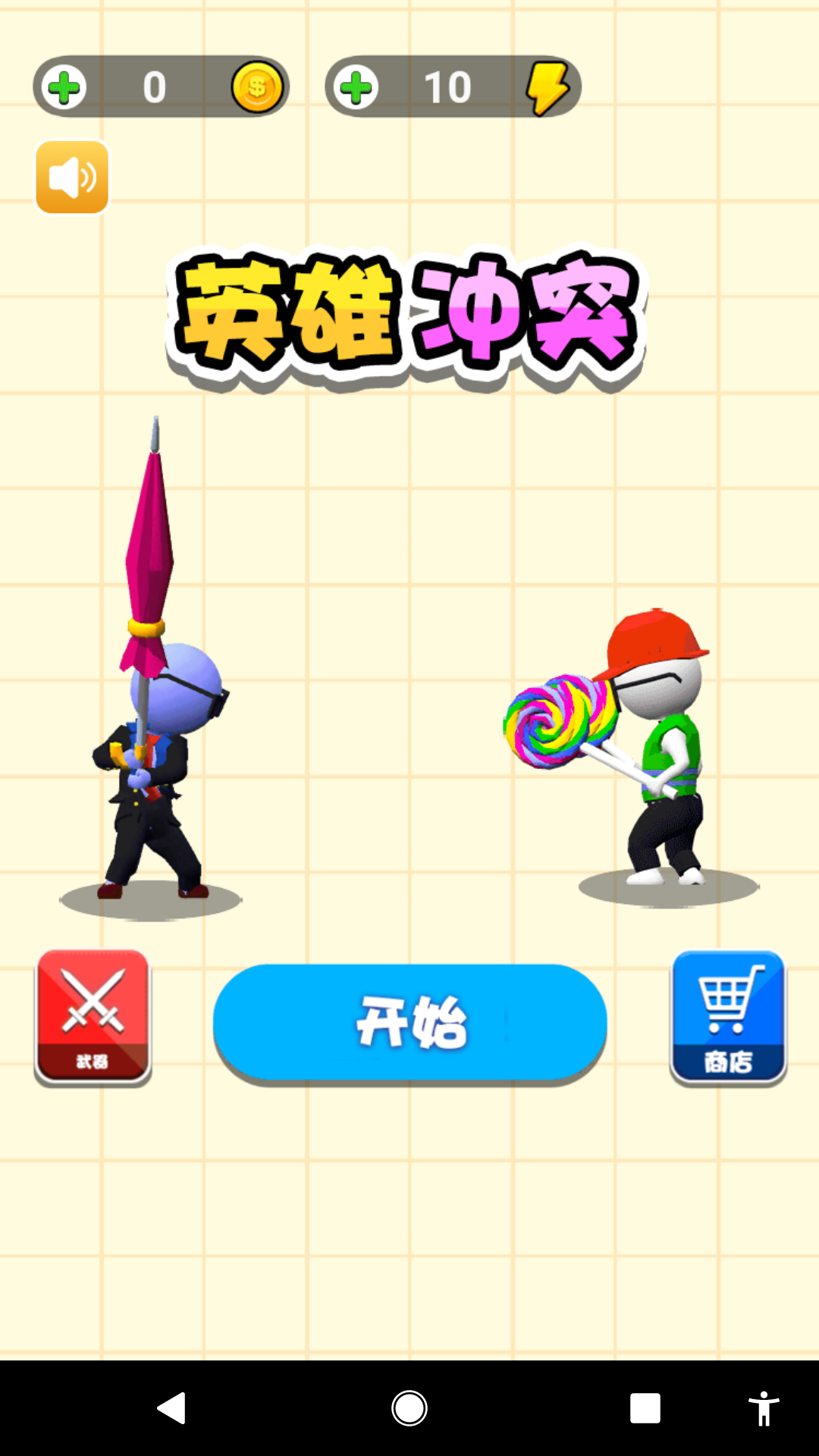Start the game with the 开始 button
This screenshot has width=819, height=1456.
(x=409, y=1021)
